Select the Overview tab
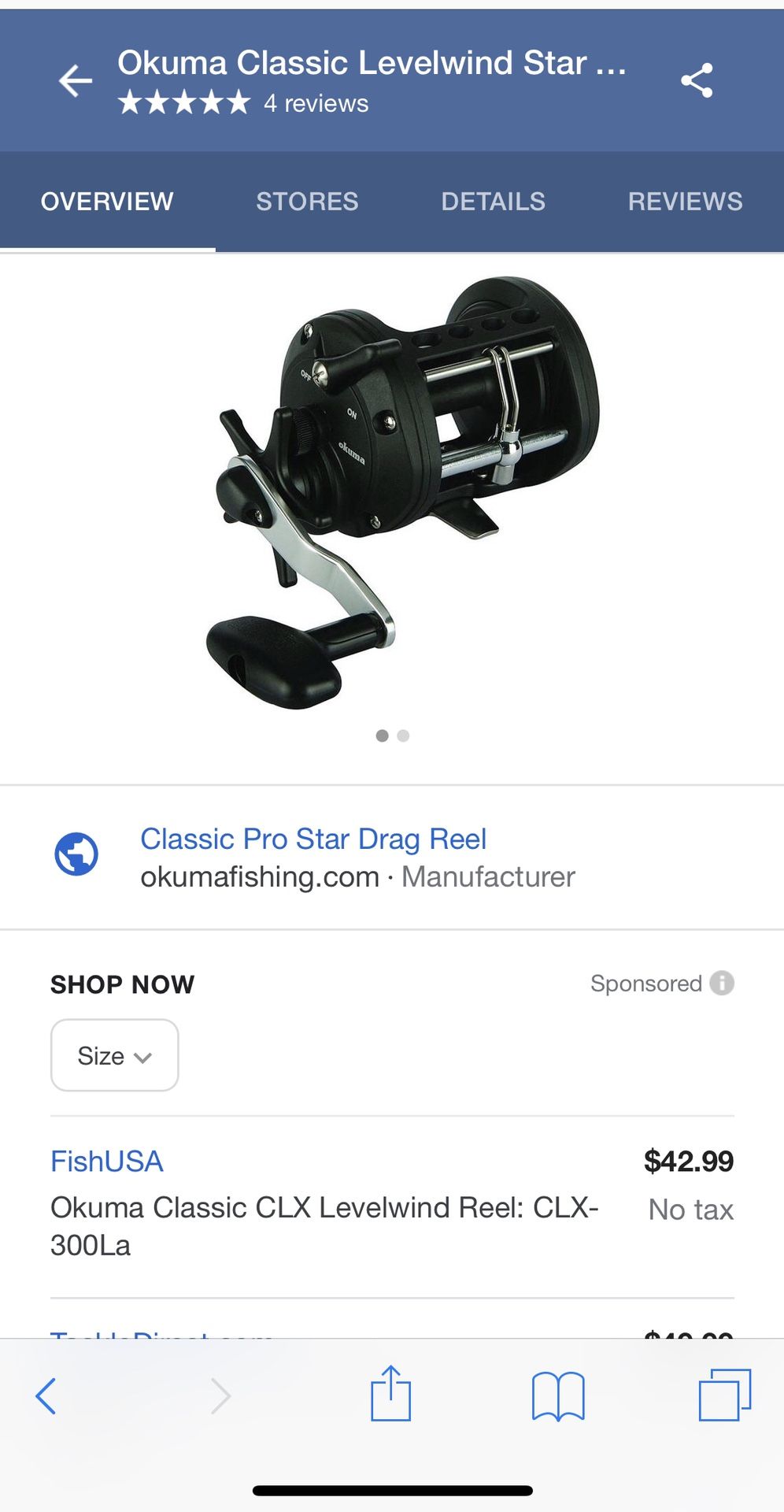 coord(107,202)
